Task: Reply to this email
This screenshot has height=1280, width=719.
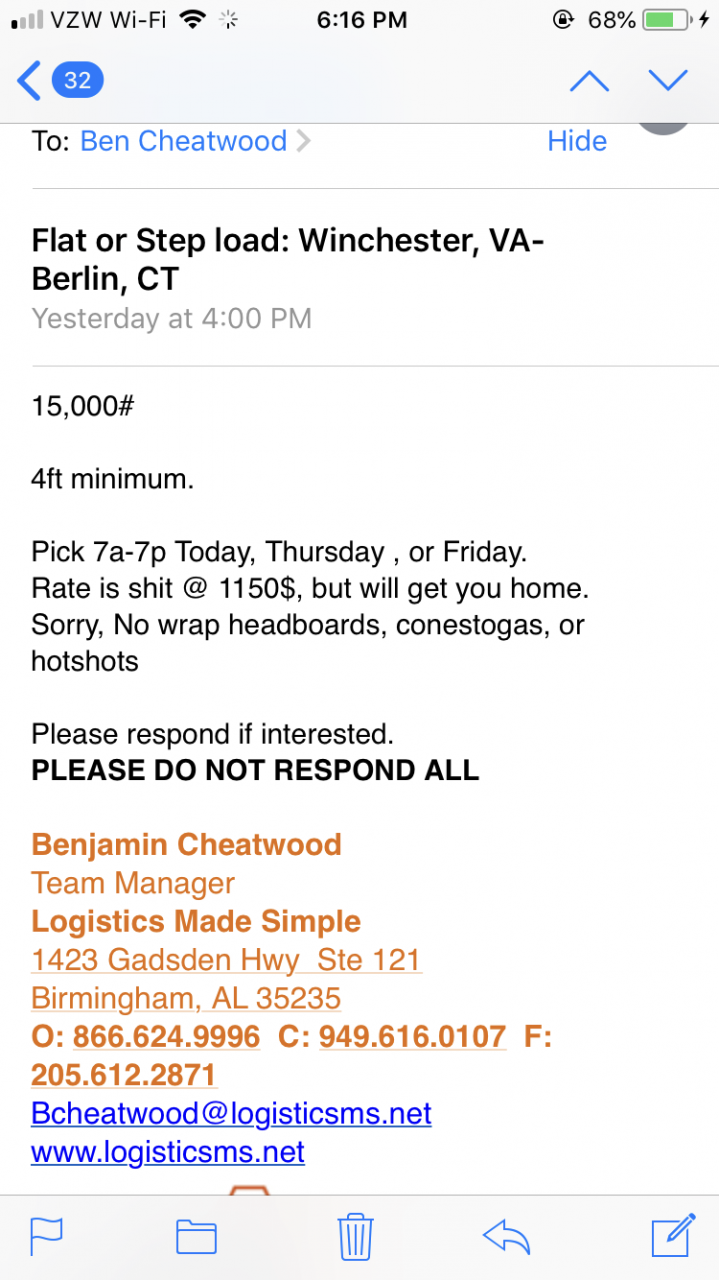Action: 506,1237
